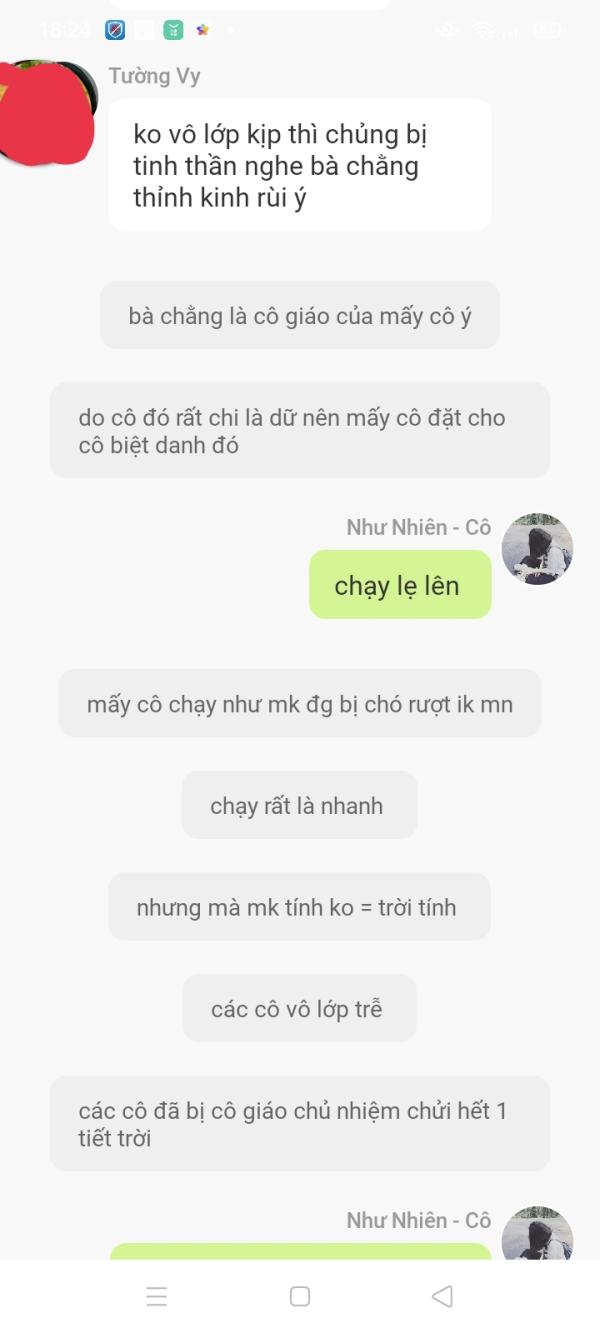Open the recent apps menu
Image resolution: width=600 pixels, height=1333 pixels.
pyautogui.click(x=157, y=1296)
